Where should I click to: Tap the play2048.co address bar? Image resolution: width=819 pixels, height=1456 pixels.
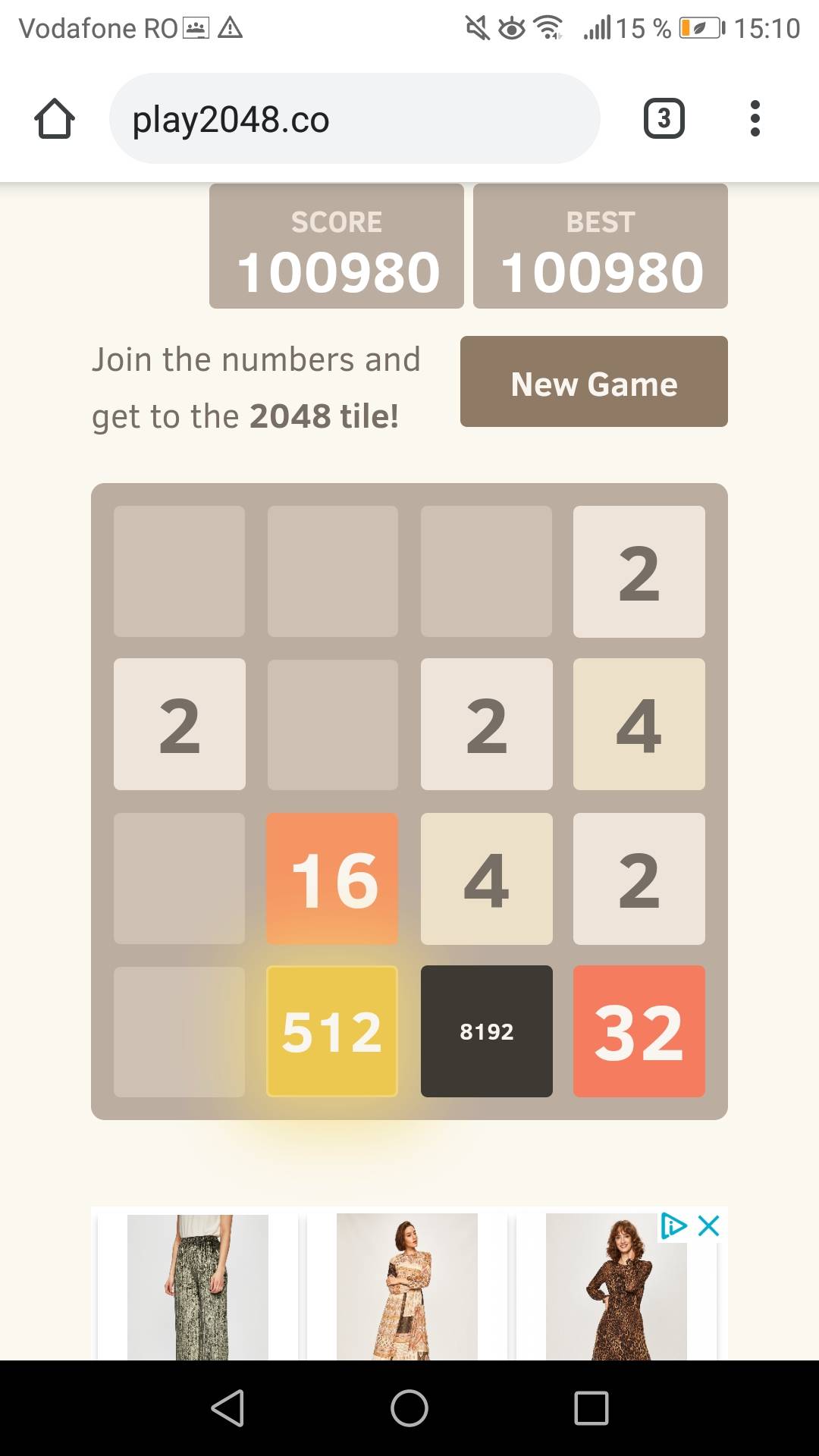click(354, 119)
